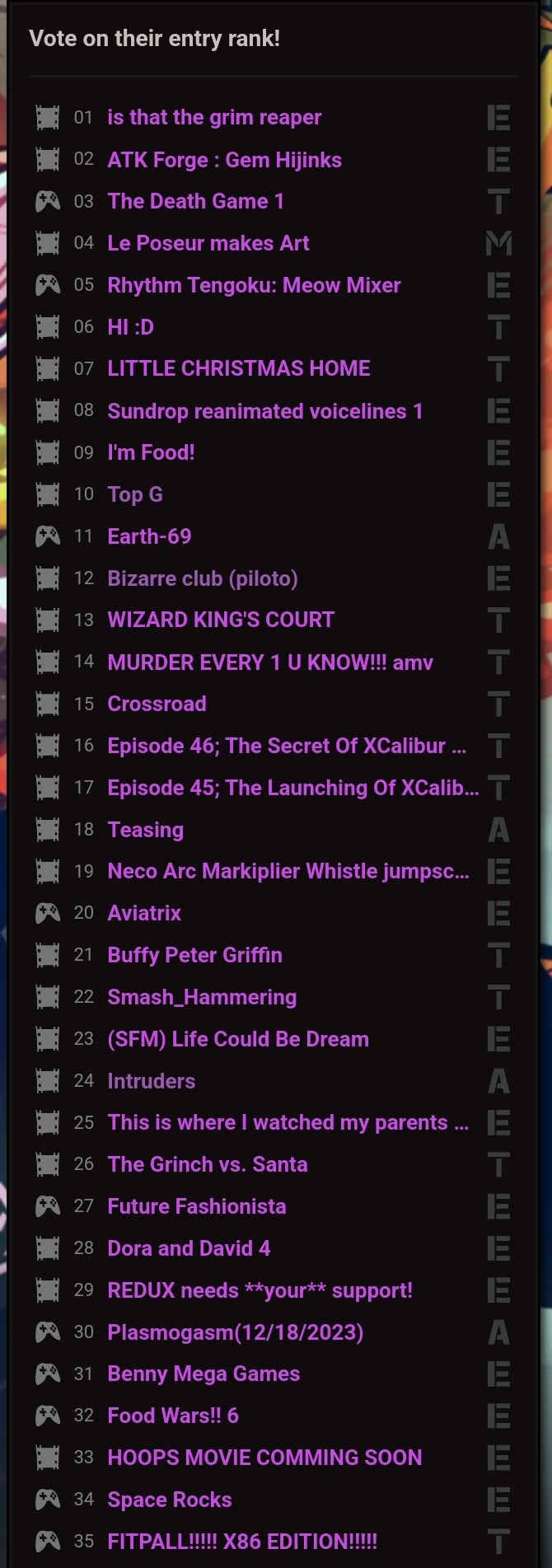Open 'is that the grim reaper' entry
Screen dimensions: 552x1568
214,118
